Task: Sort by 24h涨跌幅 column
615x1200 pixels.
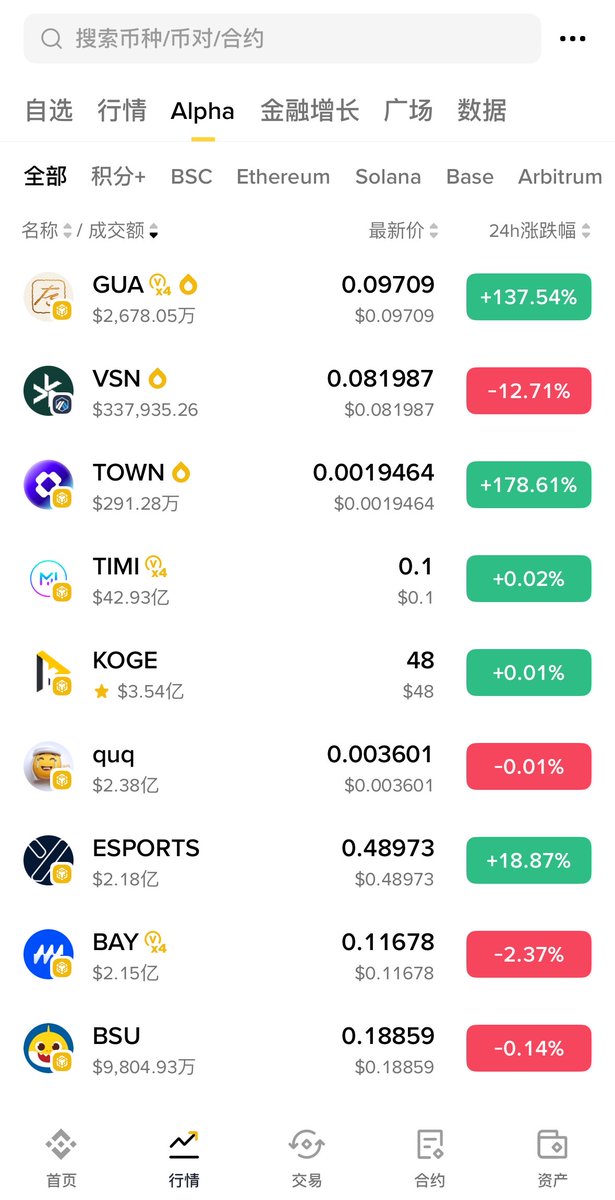Action: (x=539, y=231)
